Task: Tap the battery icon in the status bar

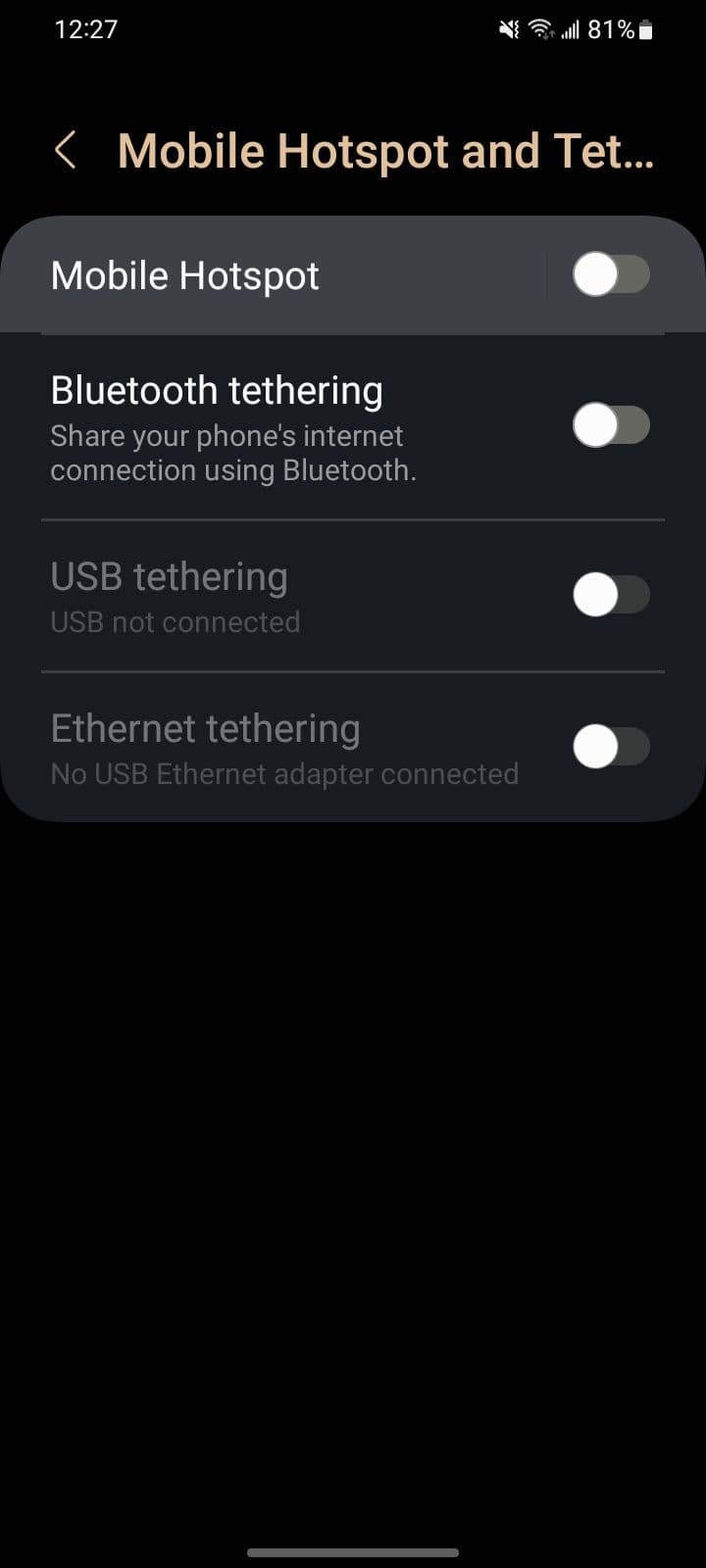Action: [644, 29]
